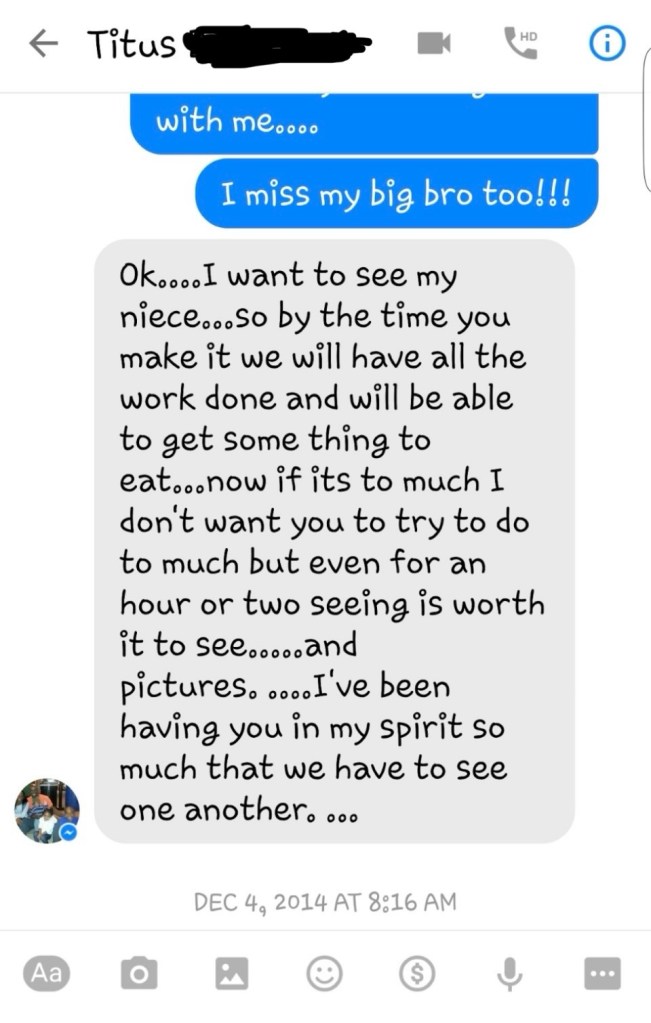Open the sender's profile picture
The height and width of the screenshot is (1023, 651).
point(46,810)
